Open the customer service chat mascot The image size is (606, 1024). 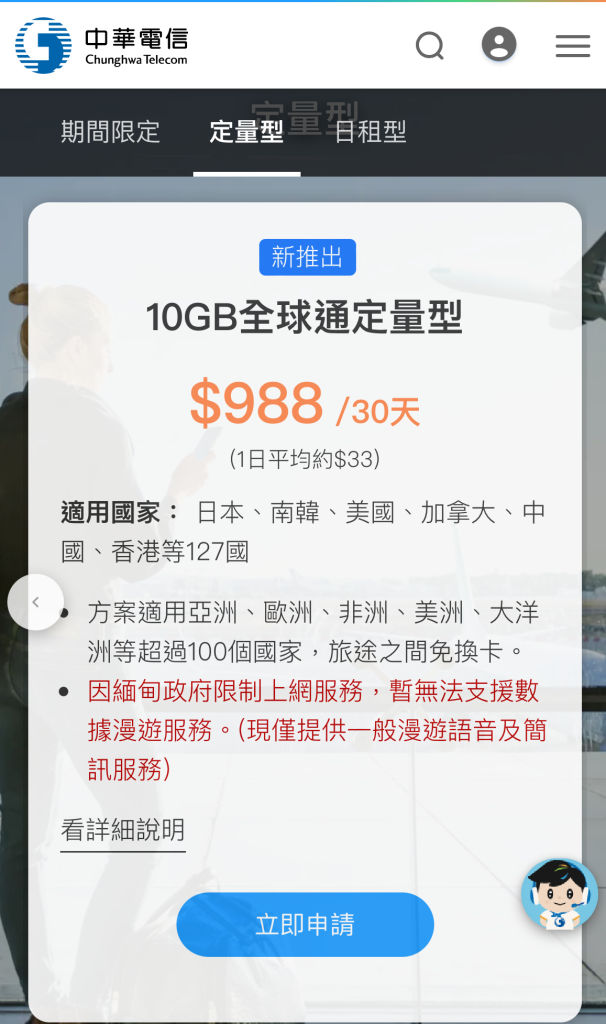click(x=559, y=894)
